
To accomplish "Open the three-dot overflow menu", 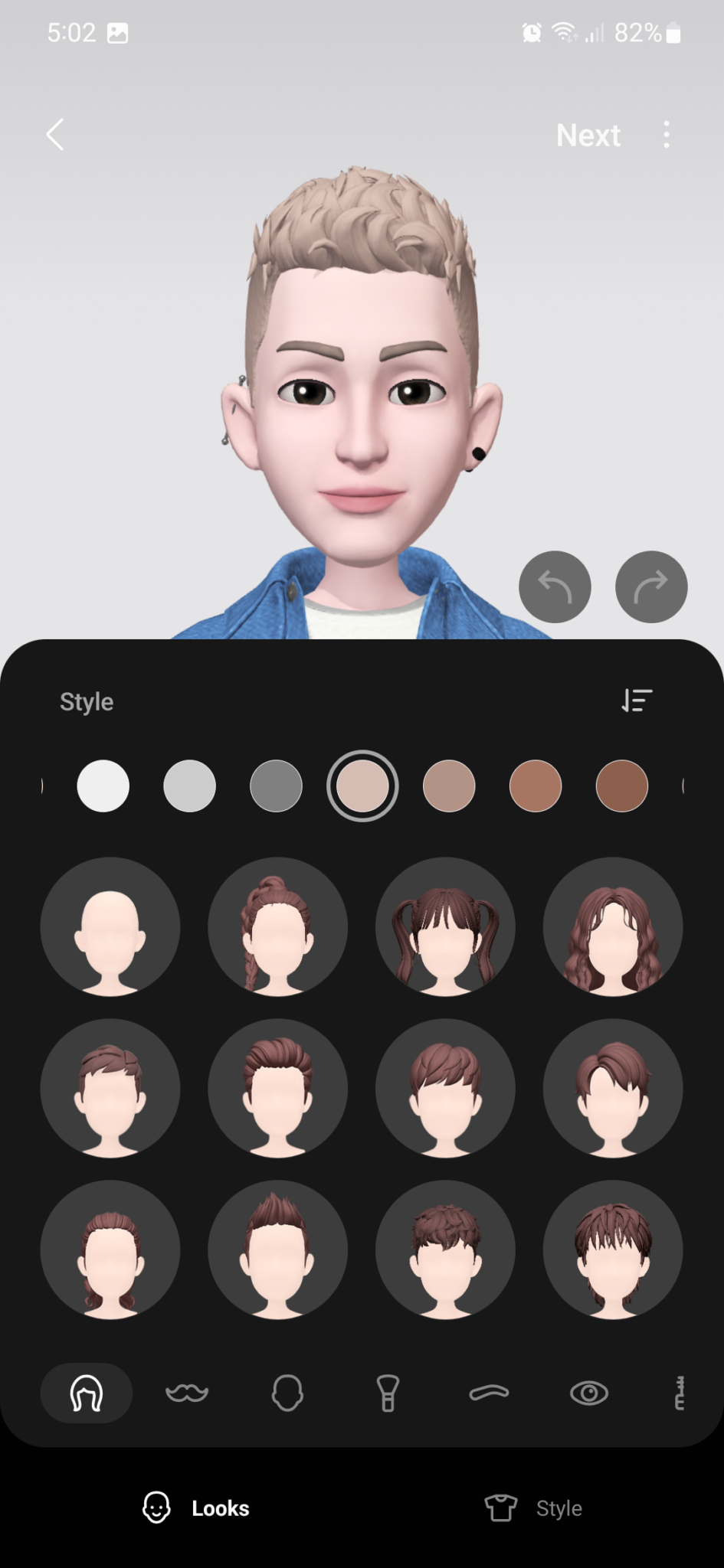I will [667, 135].
